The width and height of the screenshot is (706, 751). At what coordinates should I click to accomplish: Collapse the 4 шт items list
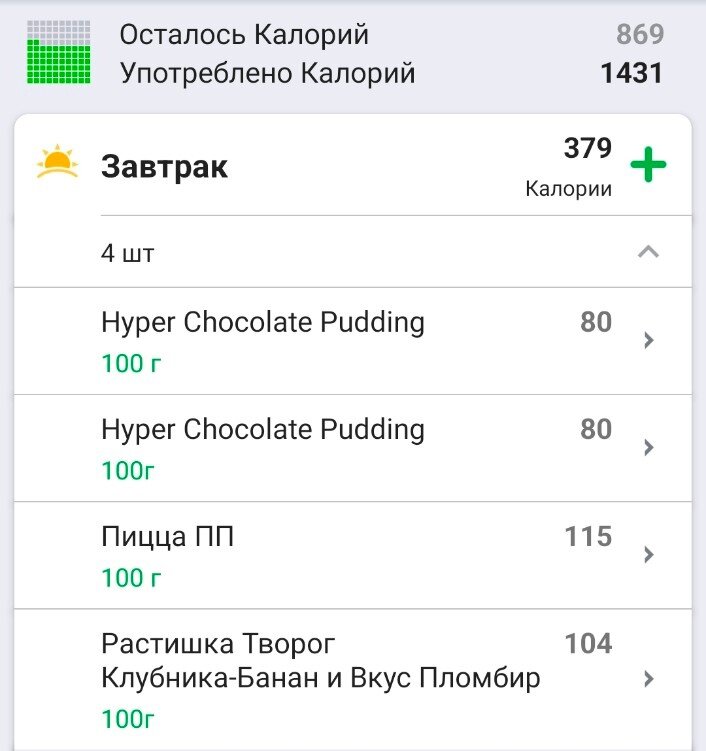pos(648,252)
